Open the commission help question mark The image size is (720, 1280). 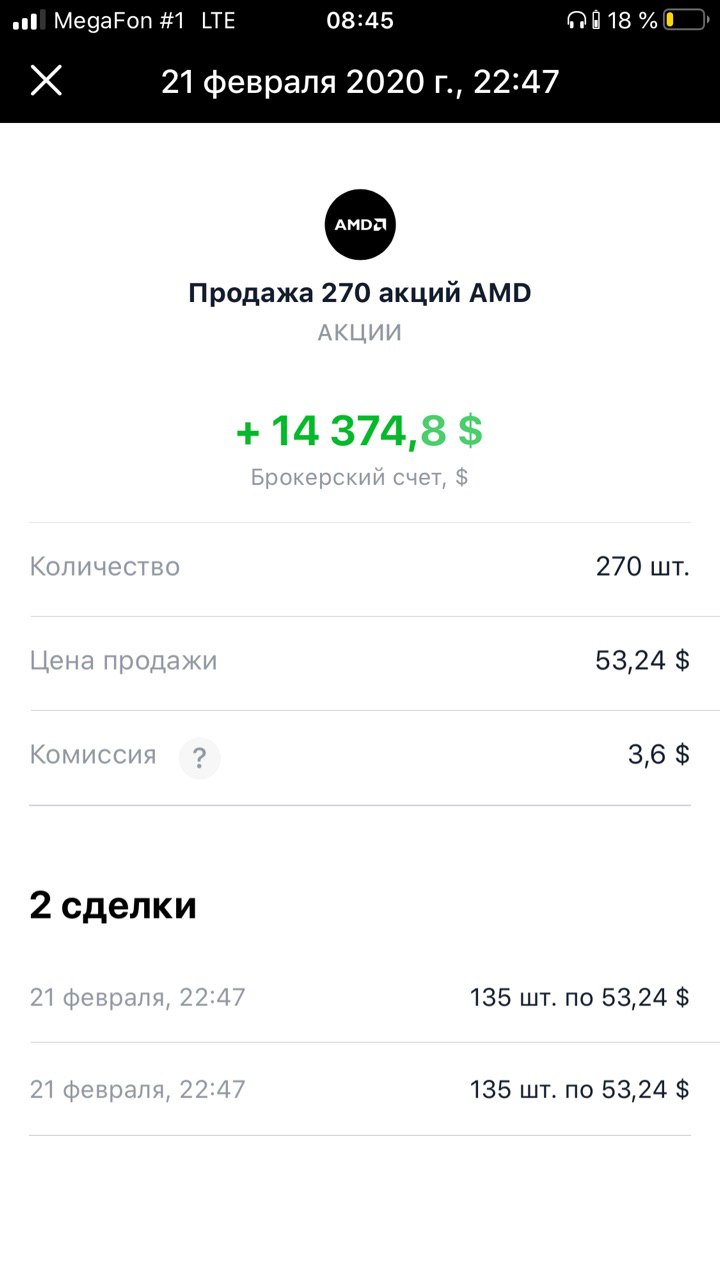coord(199,758)
